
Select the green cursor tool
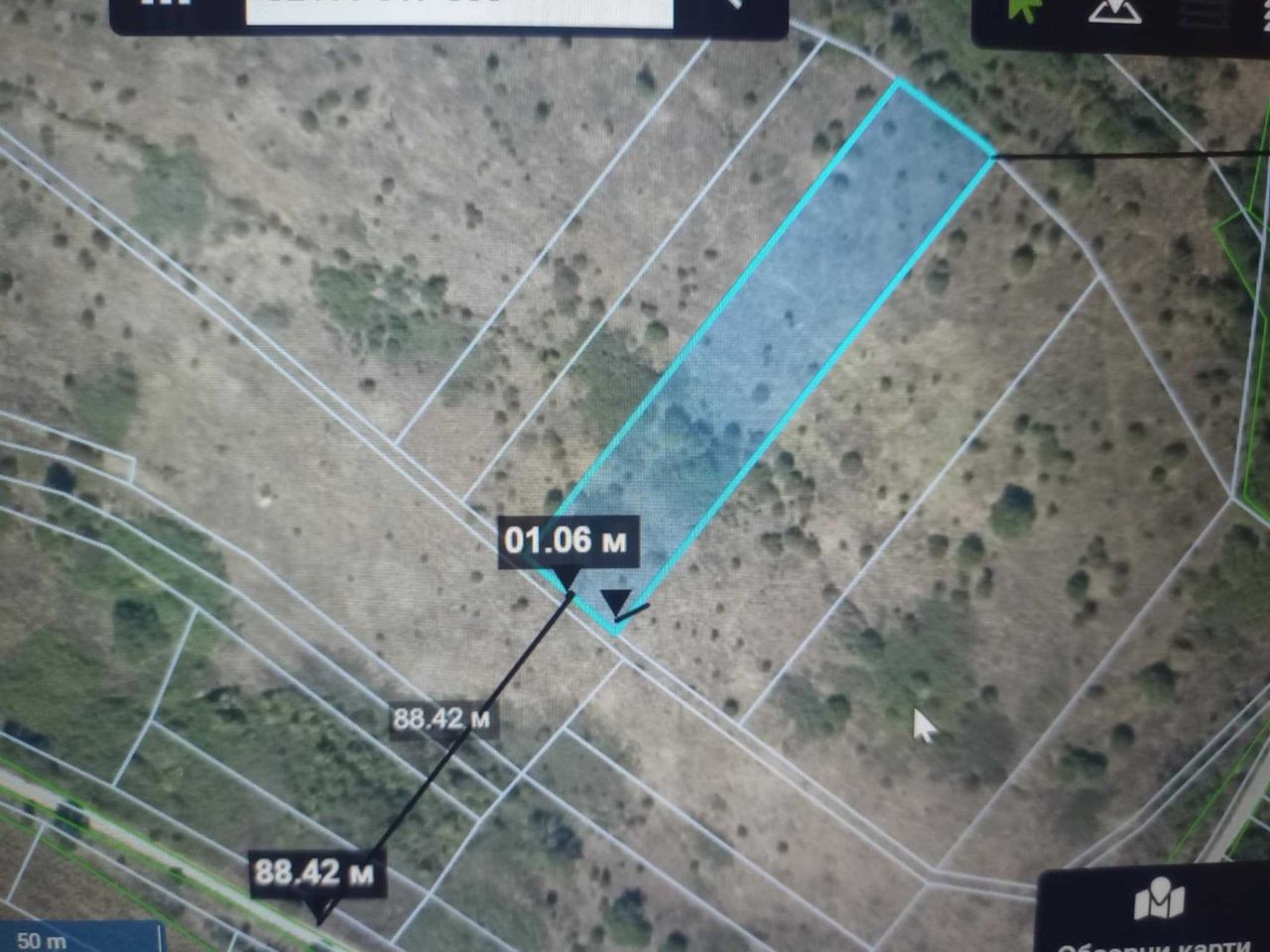(1026, 10)
